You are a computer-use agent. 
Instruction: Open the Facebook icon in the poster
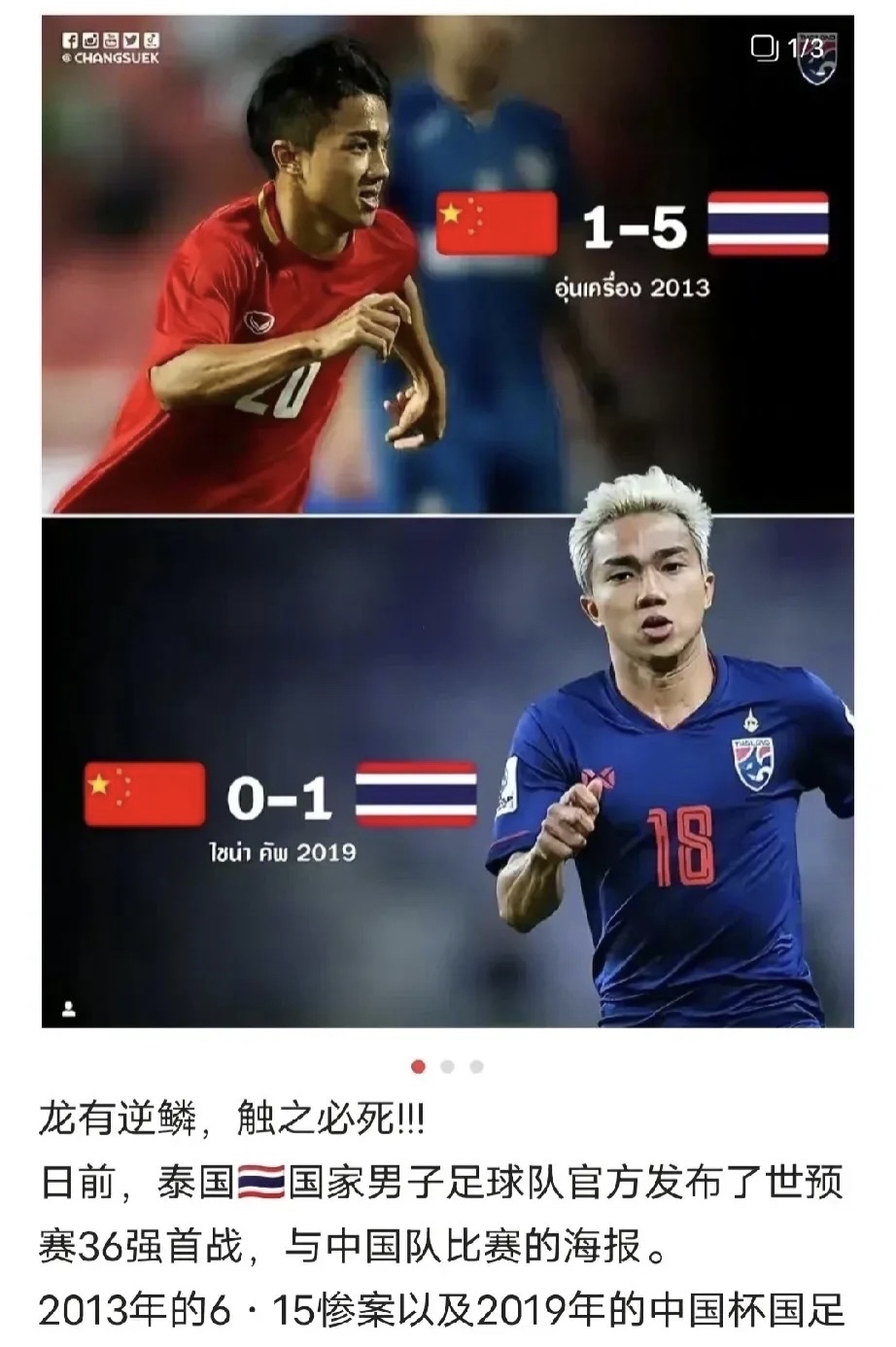tap(70, 40)
